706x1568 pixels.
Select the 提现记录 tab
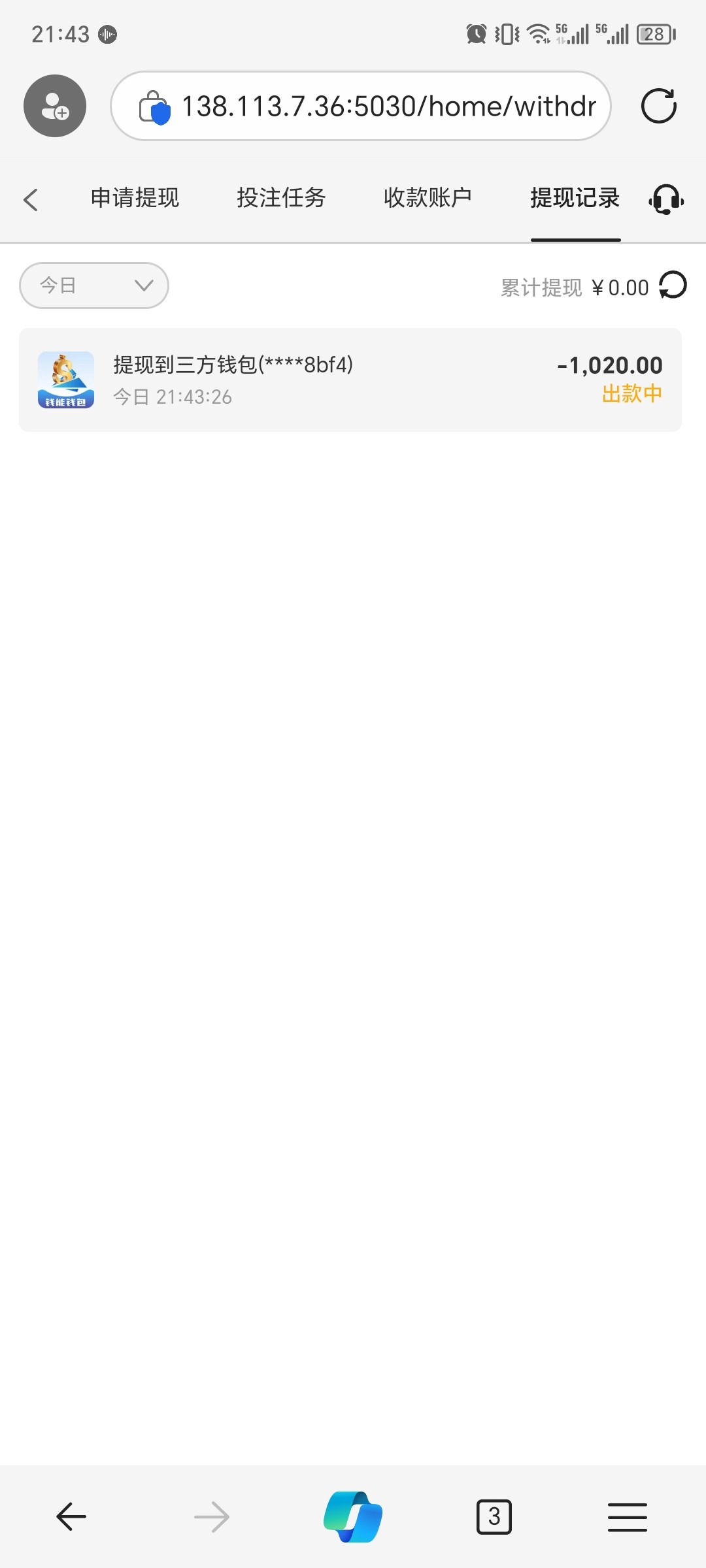click(x=575, y=198)
